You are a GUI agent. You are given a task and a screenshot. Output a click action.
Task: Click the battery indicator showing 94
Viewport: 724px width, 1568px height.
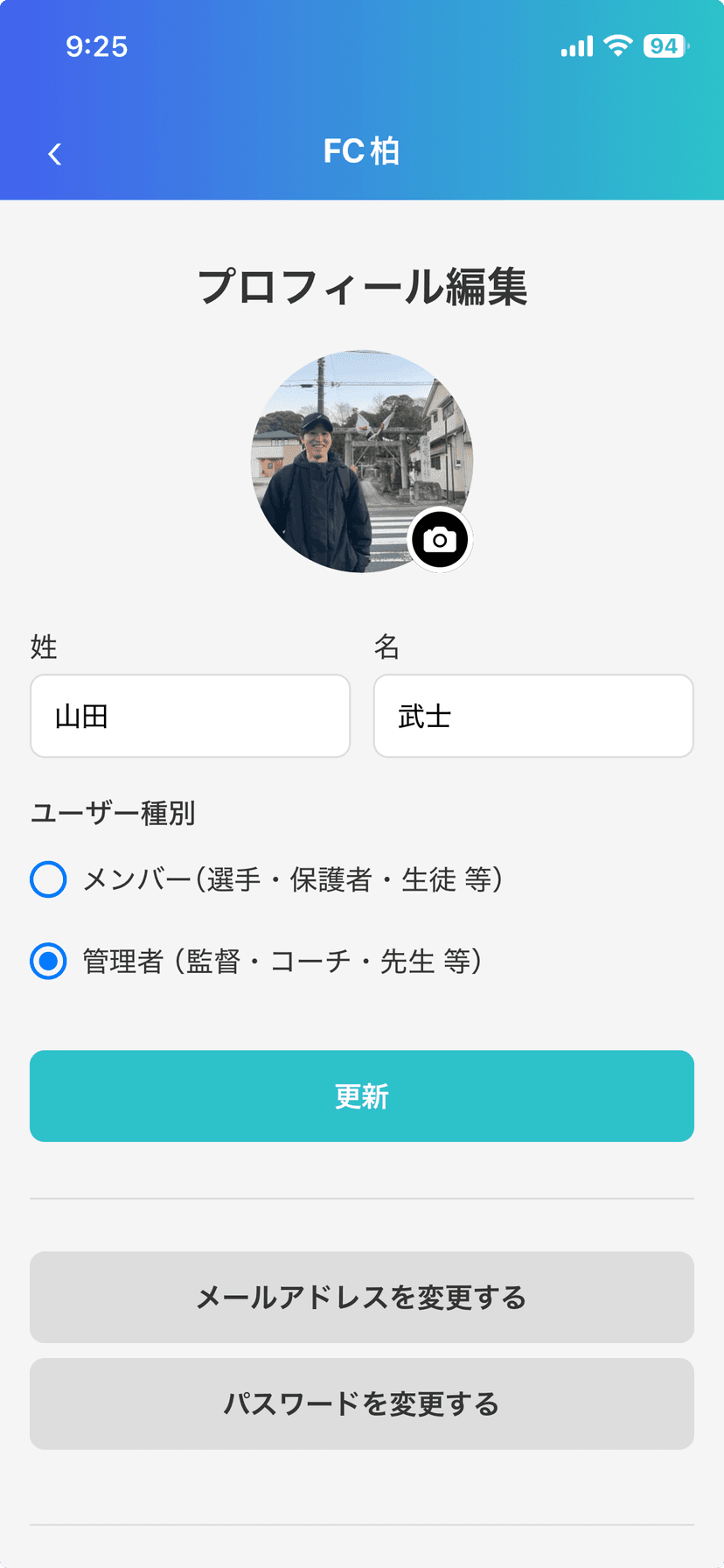(x=665, y=45)
